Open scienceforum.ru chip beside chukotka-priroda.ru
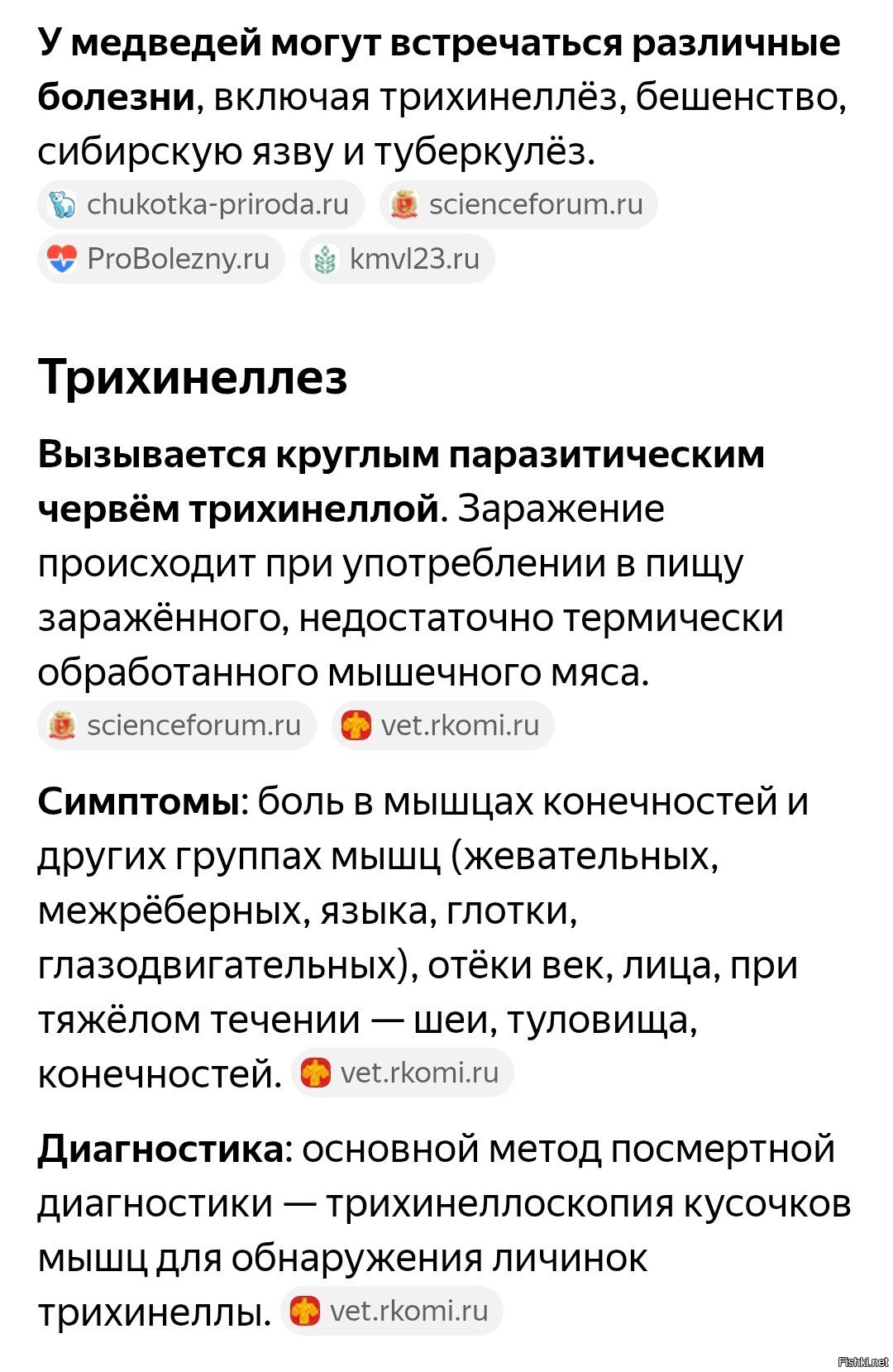The height and width of the screenshot is (1372, 893). [518, 204]
